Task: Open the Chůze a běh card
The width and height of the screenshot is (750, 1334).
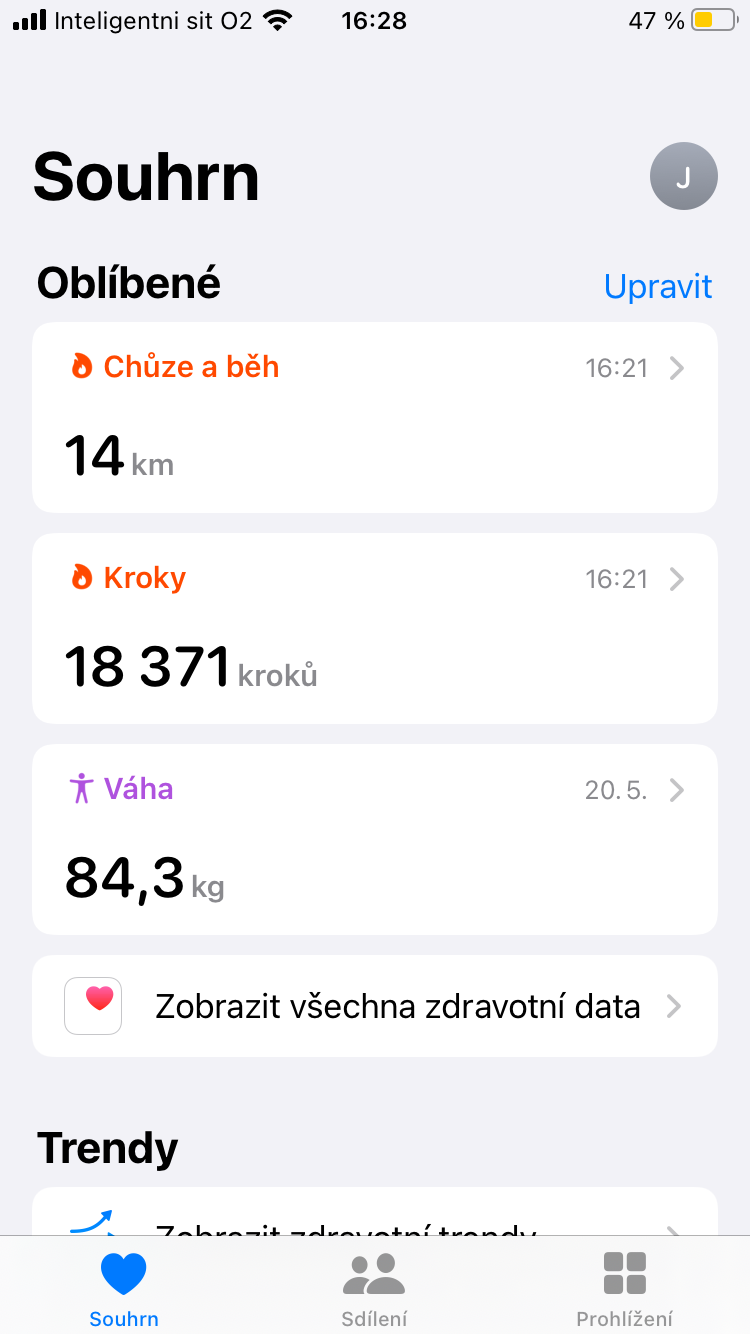Action: pos(374,417)
